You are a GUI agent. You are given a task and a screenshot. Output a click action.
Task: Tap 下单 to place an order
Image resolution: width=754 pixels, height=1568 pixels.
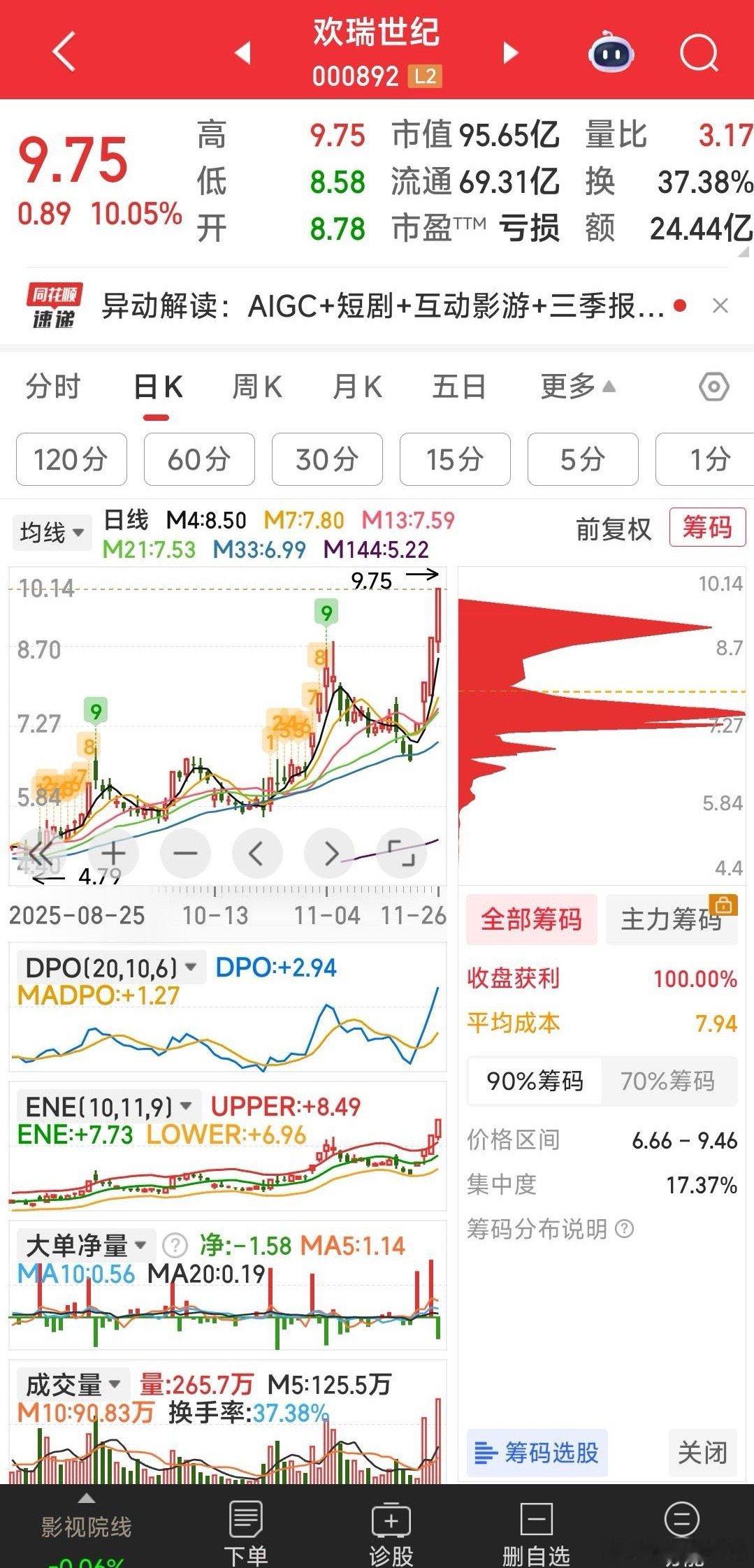point(245,1531)
